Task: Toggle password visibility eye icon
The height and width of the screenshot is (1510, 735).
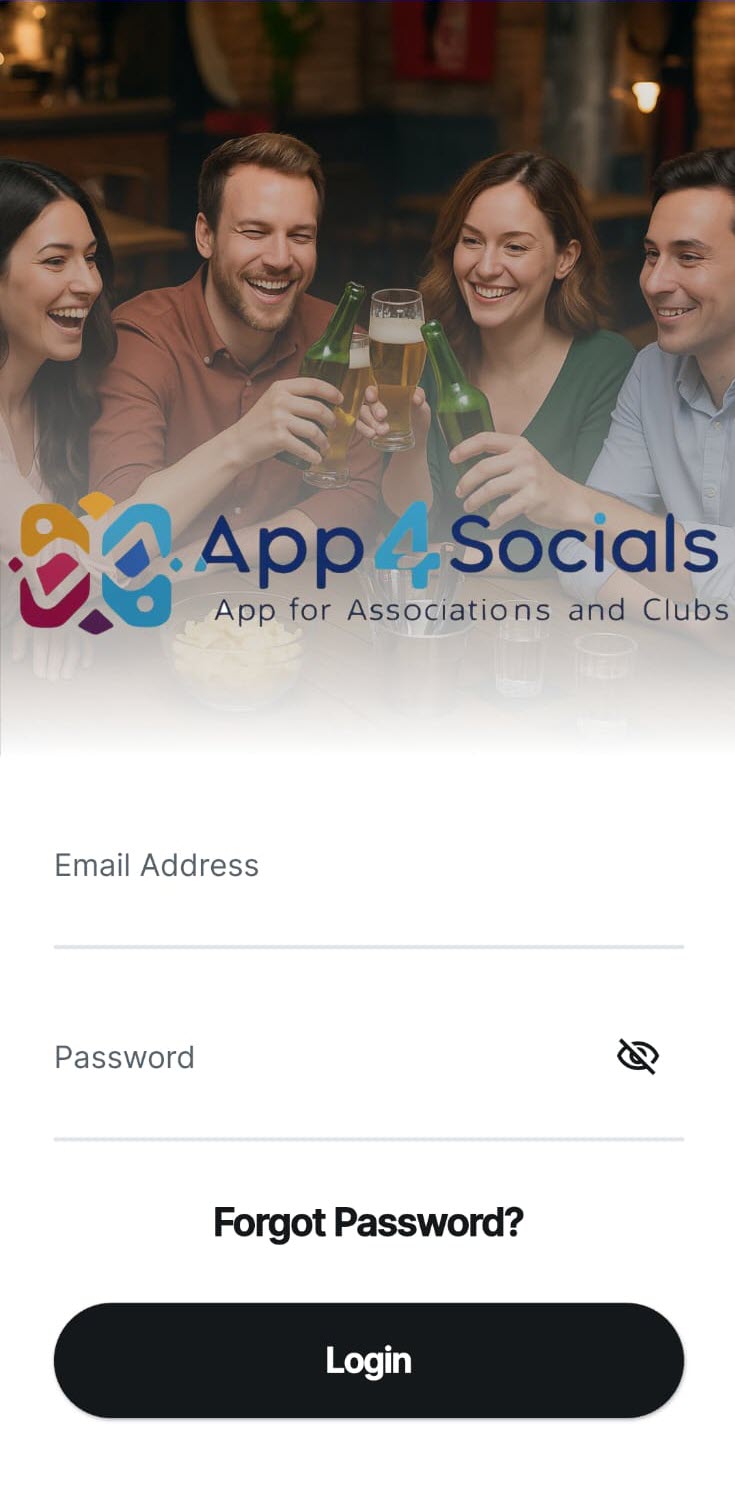Action: pos(638,1057)
